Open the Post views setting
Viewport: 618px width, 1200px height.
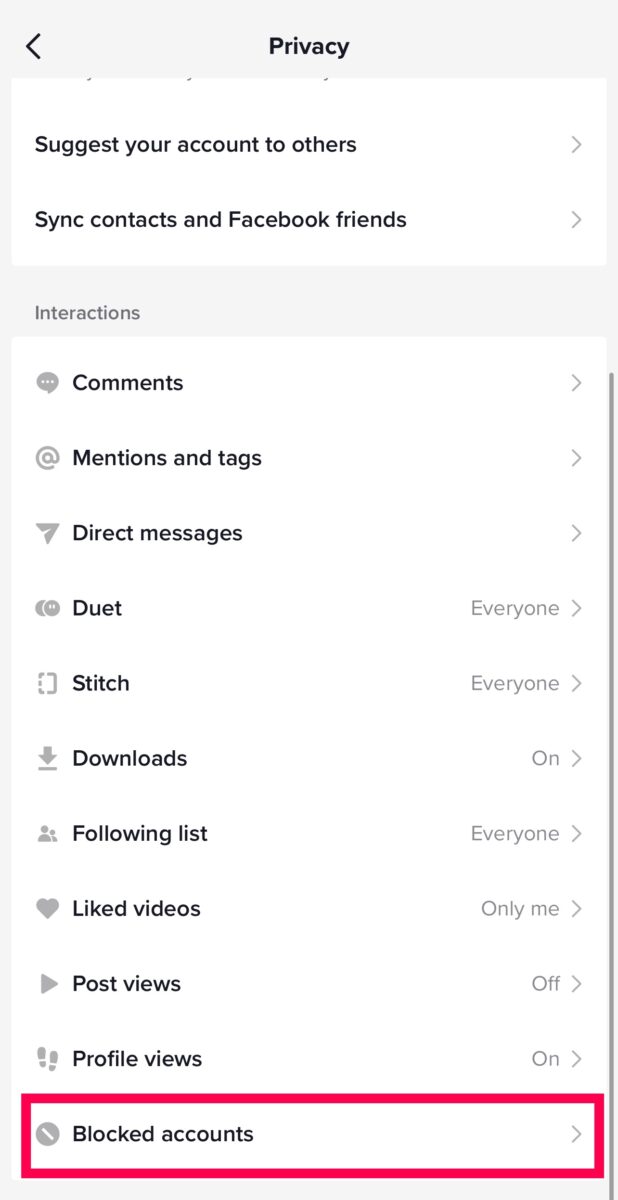click(x=308, y=983)
